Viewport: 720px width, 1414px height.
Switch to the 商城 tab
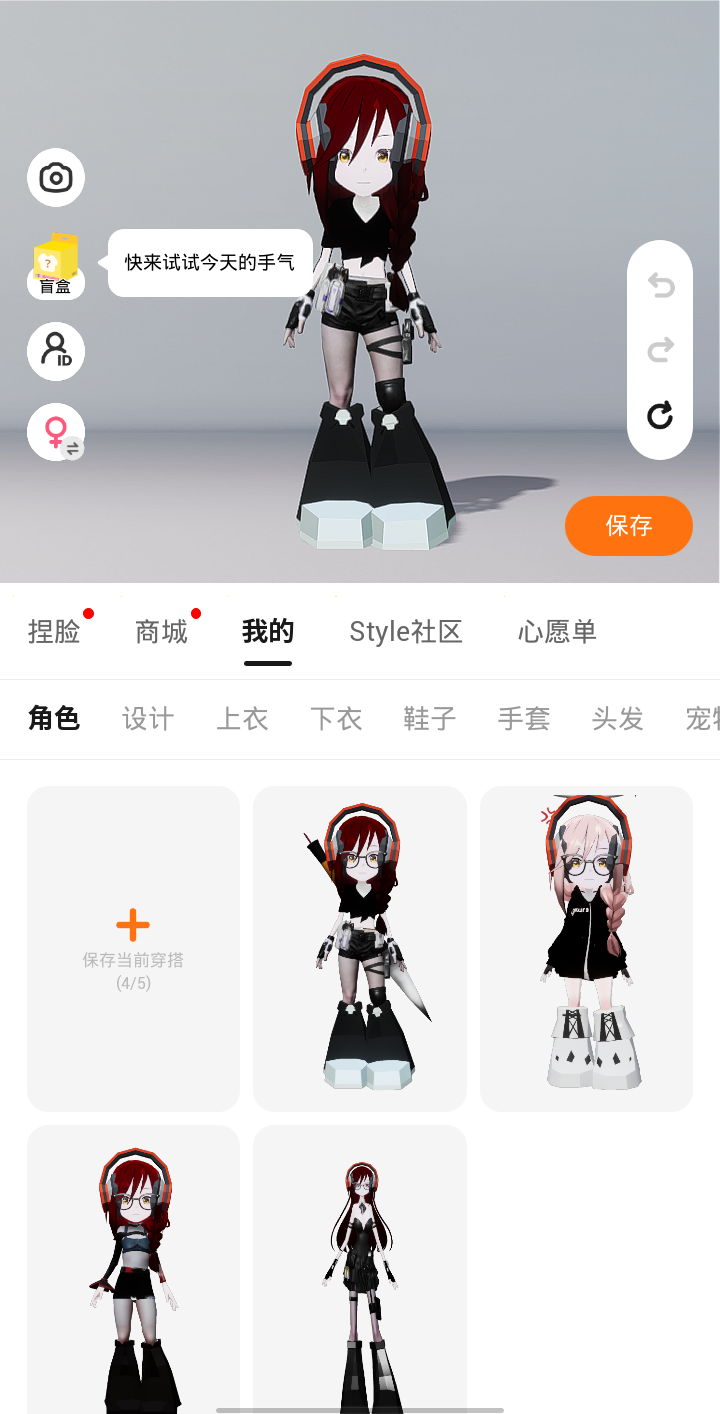pos(161,632)
